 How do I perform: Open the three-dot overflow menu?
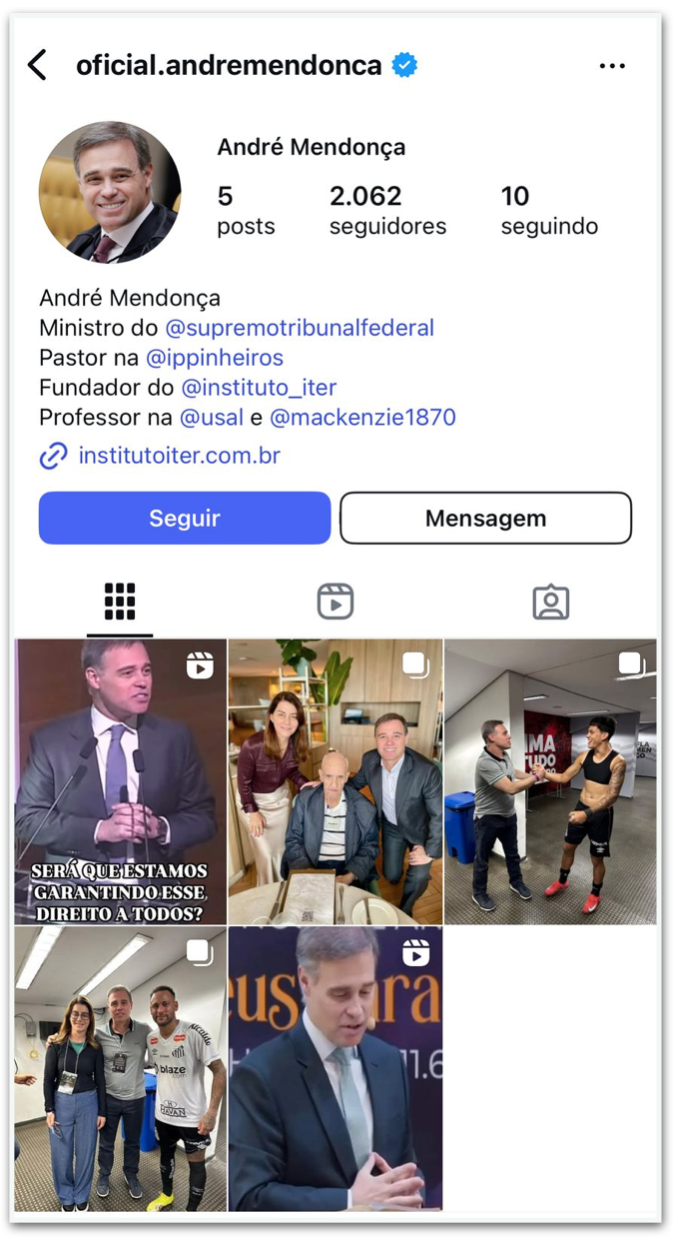[x=612, y=66]
